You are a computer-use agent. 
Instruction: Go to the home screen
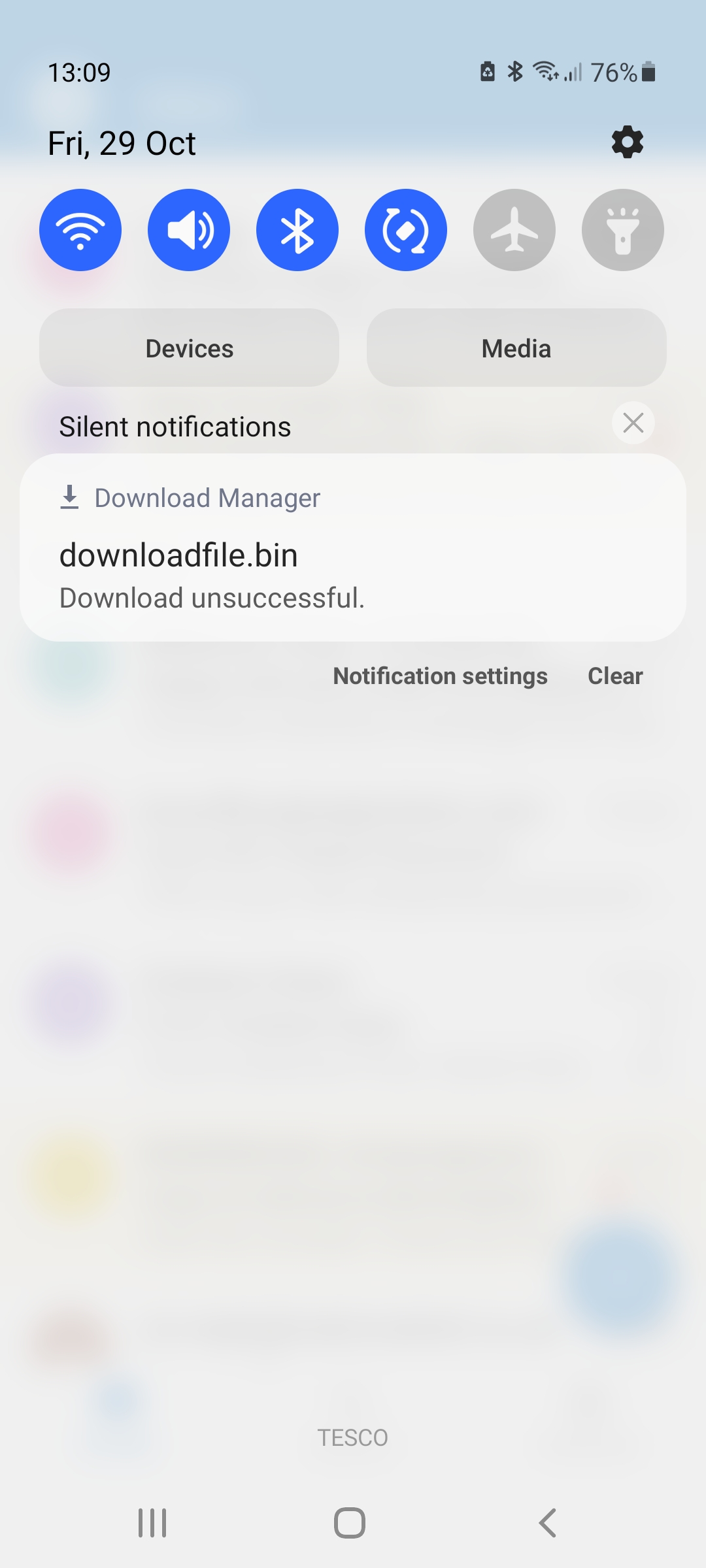(350, 1523)
